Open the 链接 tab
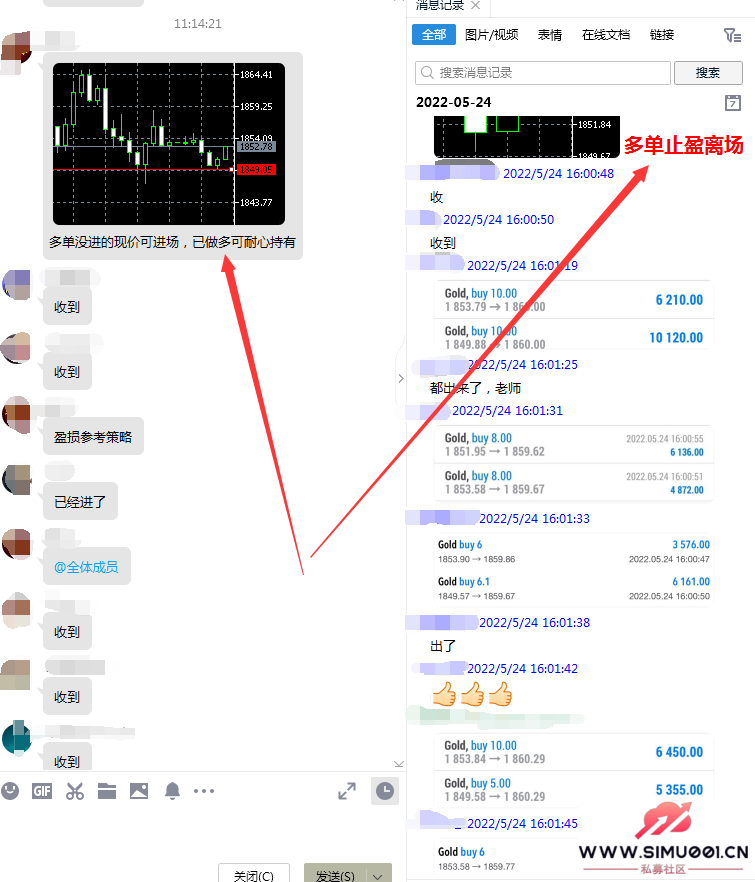755x882 pixels. (x=662, y=34)
